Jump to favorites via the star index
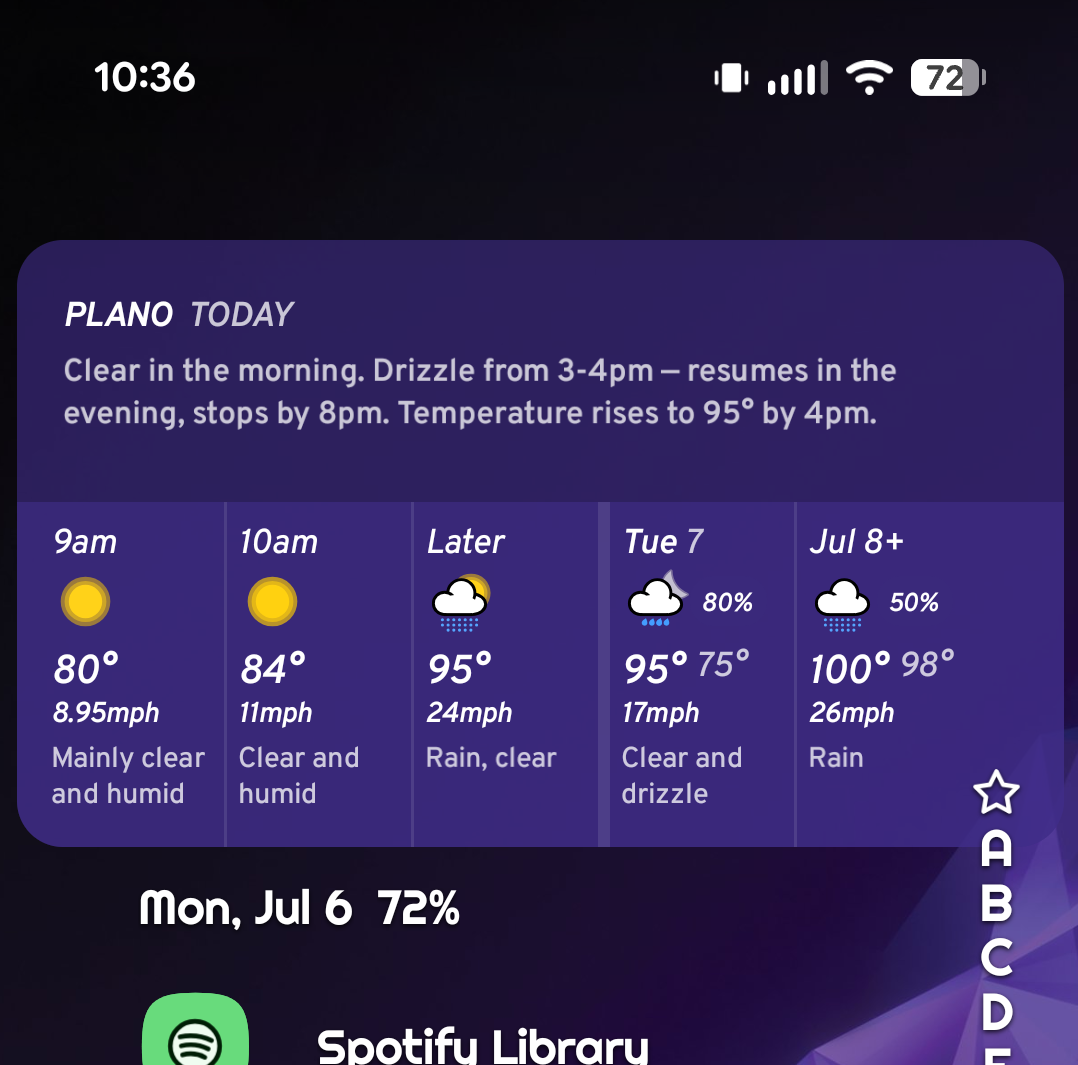This screenshot has height=1065, width=1078. (996, 792)
